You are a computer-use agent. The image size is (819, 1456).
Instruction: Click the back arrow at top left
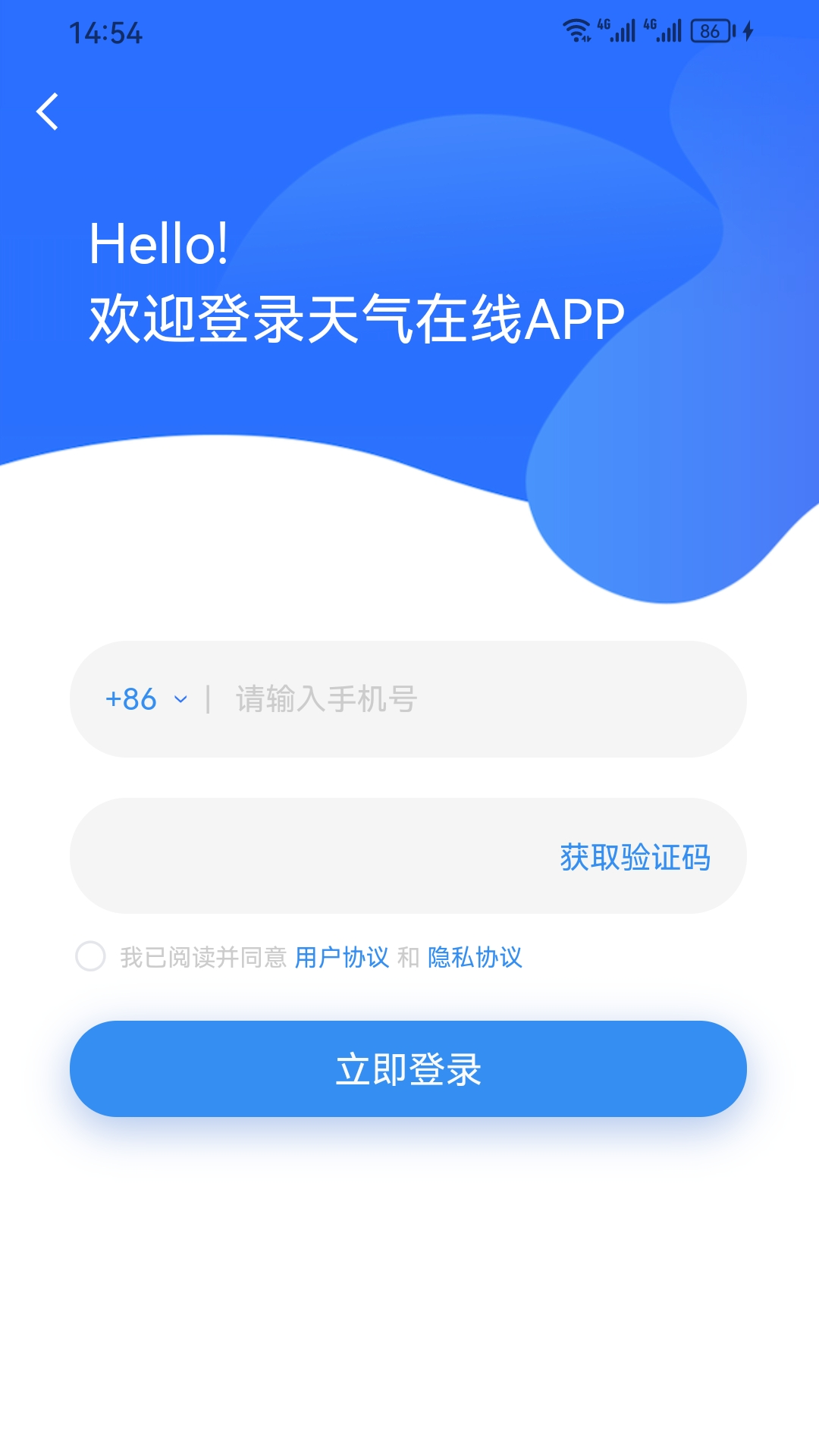[48, 113]
